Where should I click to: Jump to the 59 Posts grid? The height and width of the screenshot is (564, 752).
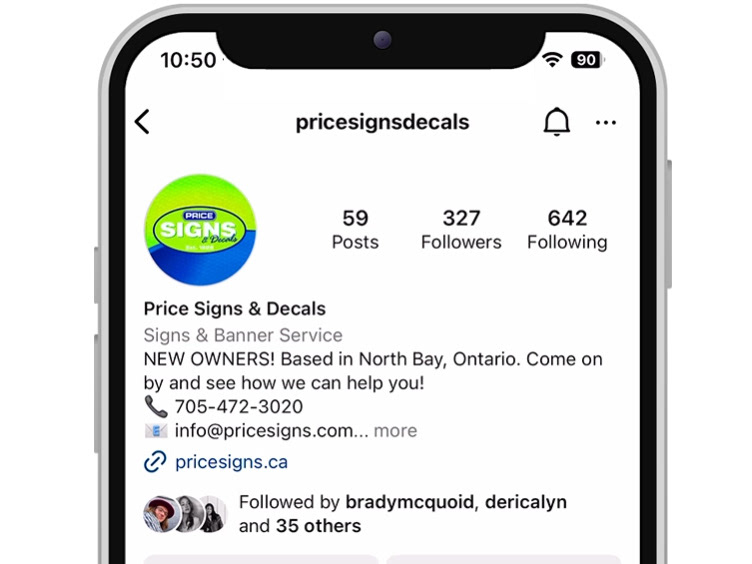click(355, 229)
